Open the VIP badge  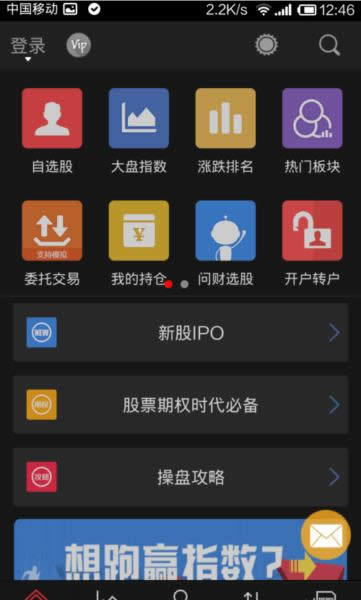(x=78, y=45)
